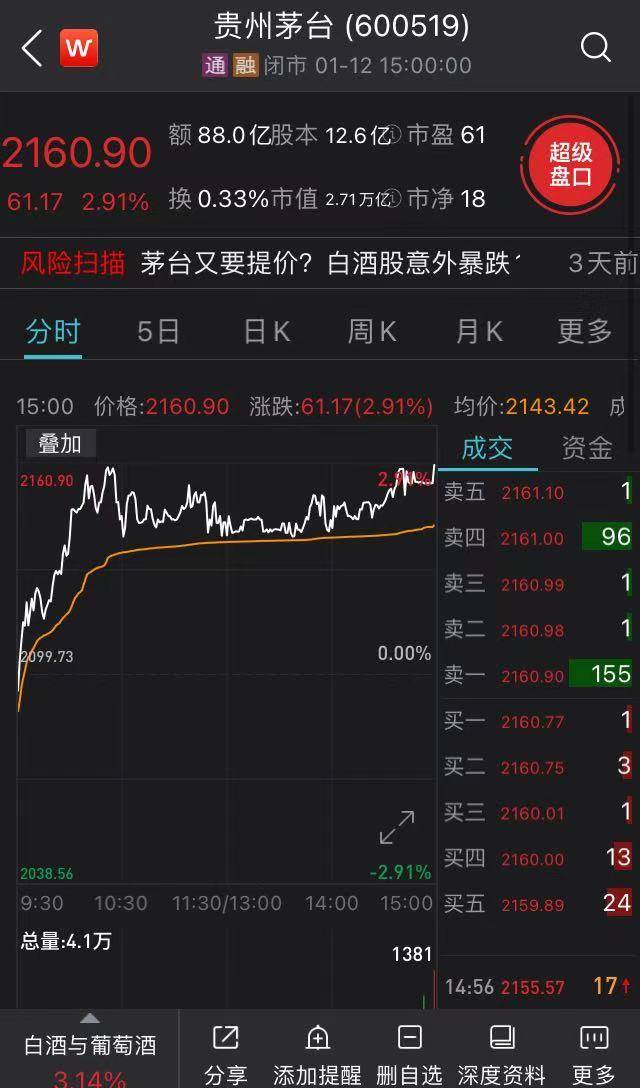Select the 分时 chart tab
The width and height of the screenshot is (640, 1088).
pos(53,332)
